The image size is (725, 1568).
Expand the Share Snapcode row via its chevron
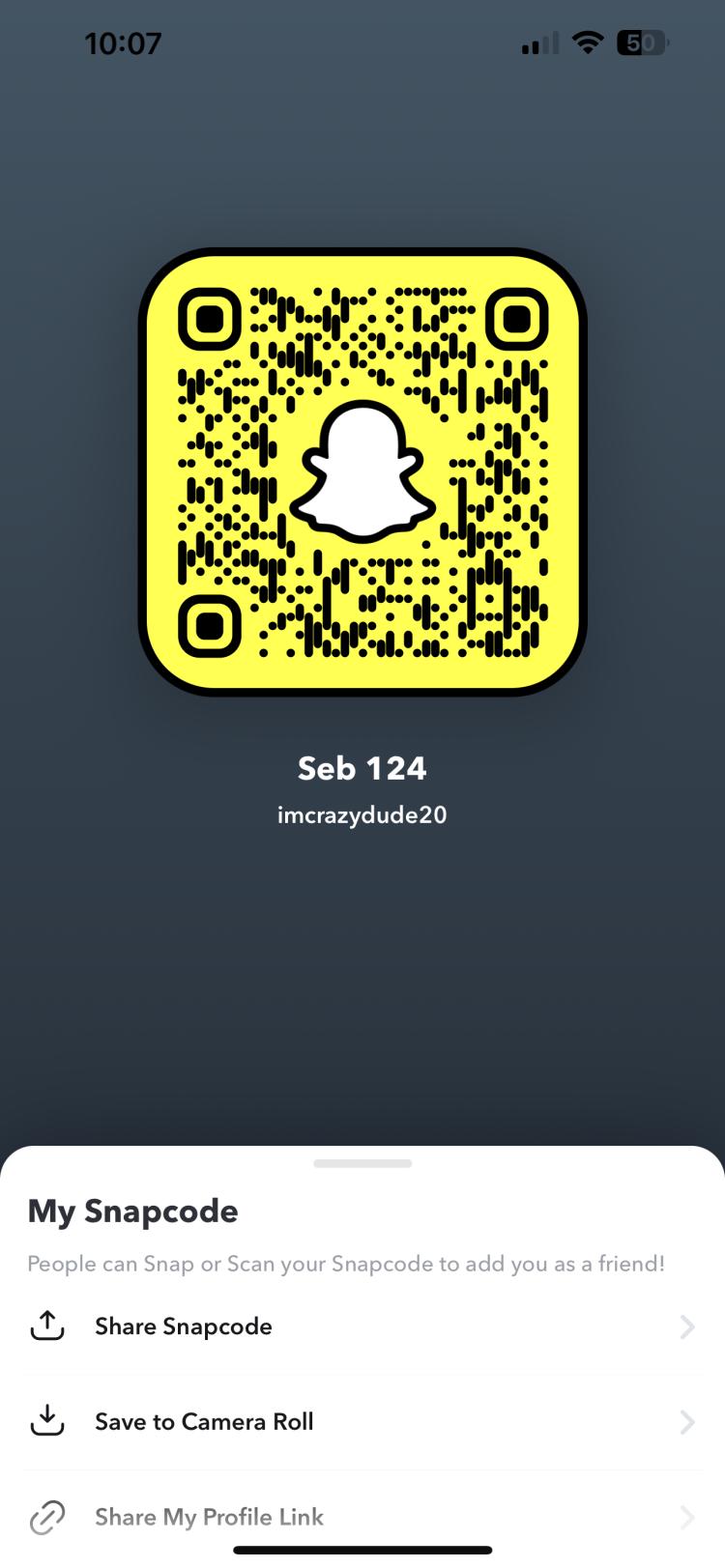687,1326
